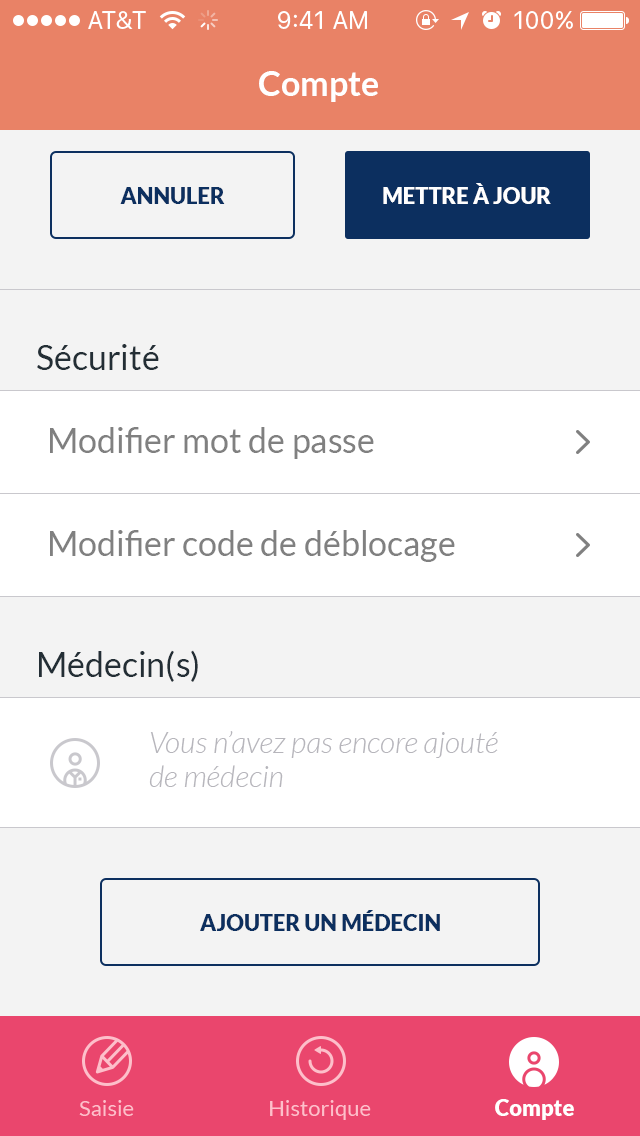Switch to the Saisie tab

click(x=107, y=1077)
